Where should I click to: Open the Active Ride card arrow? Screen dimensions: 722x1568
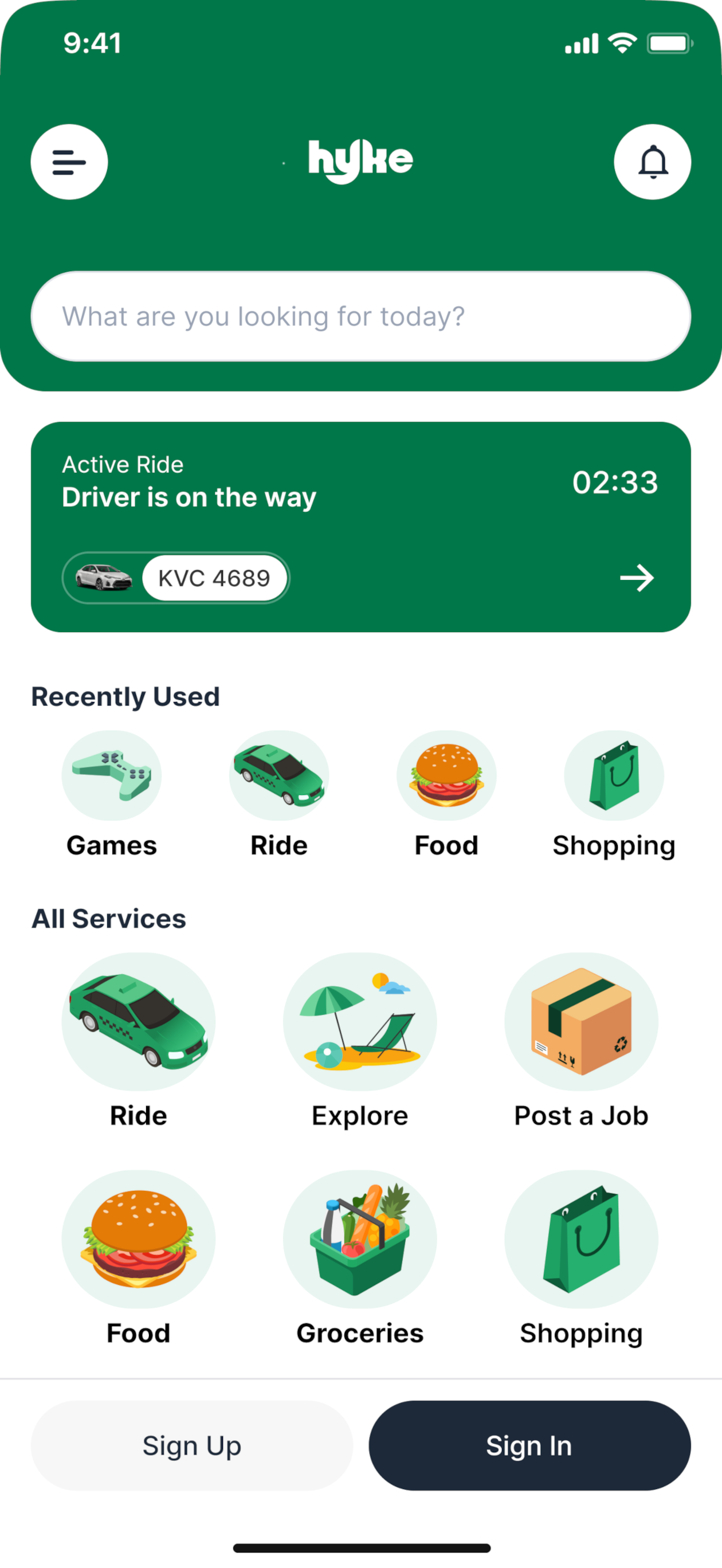[x=637, y=578]
